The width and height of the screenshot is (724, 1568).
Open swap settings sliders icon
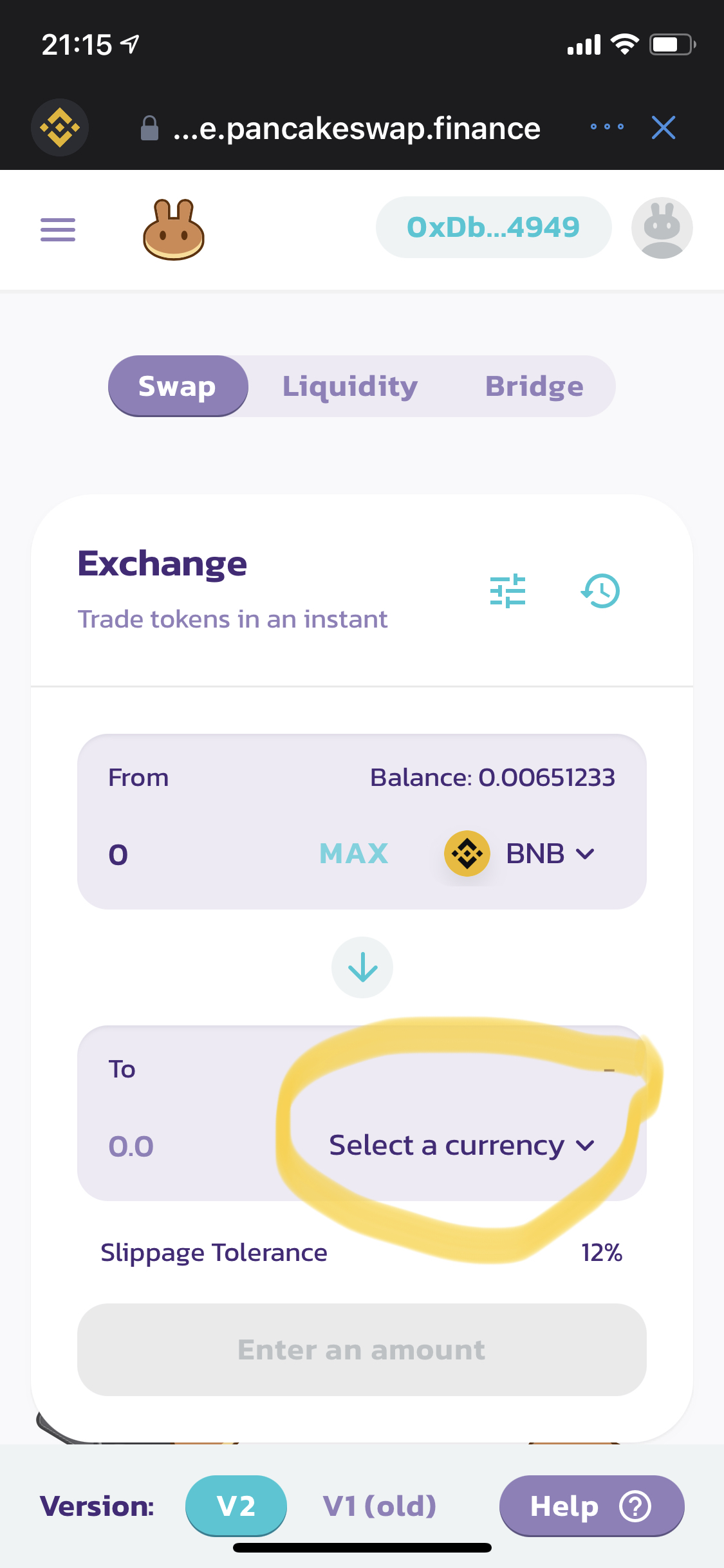coord(508,591)
